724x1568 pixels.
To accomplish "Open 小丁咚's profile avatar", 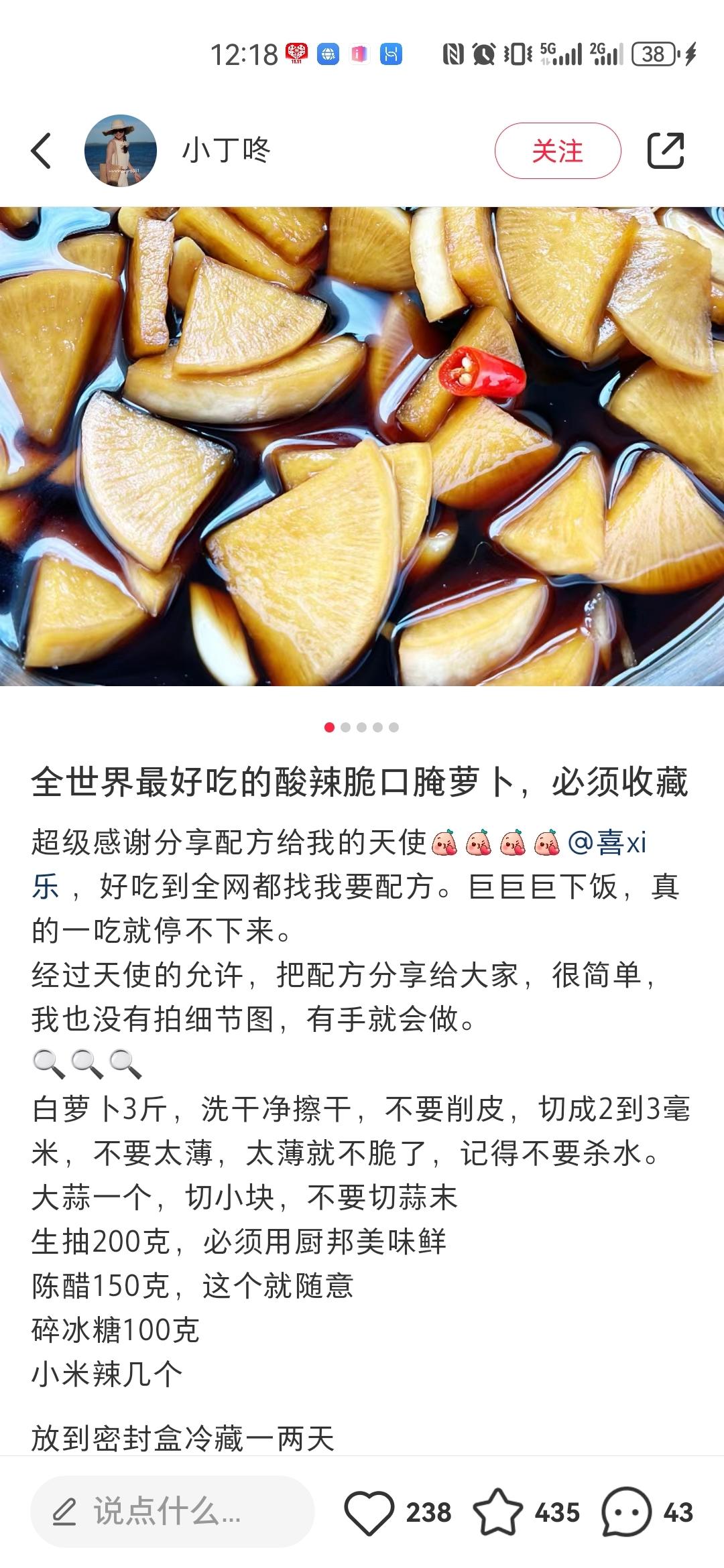I will coord(121,150).
